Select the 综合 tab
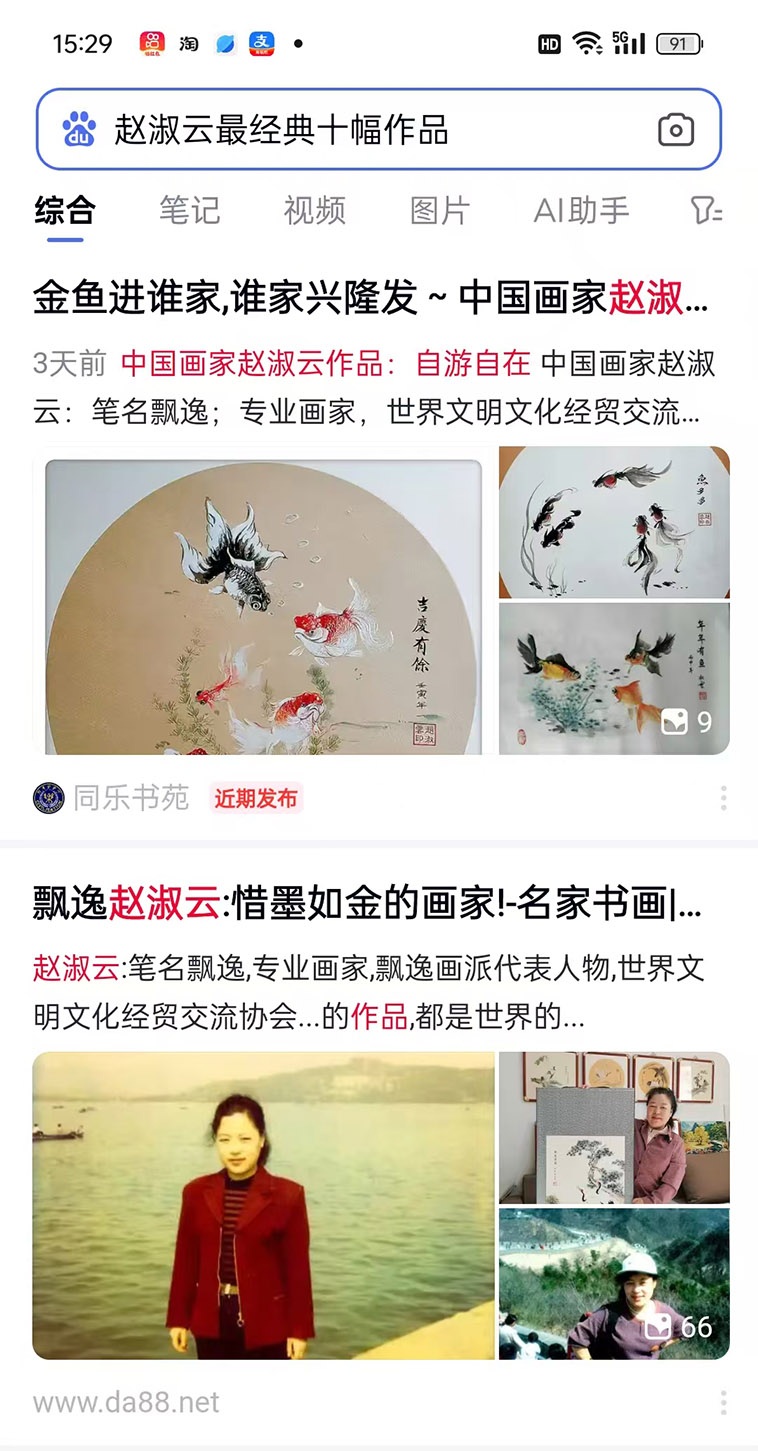Screen dimensions: 758x1451 (65, 210)
